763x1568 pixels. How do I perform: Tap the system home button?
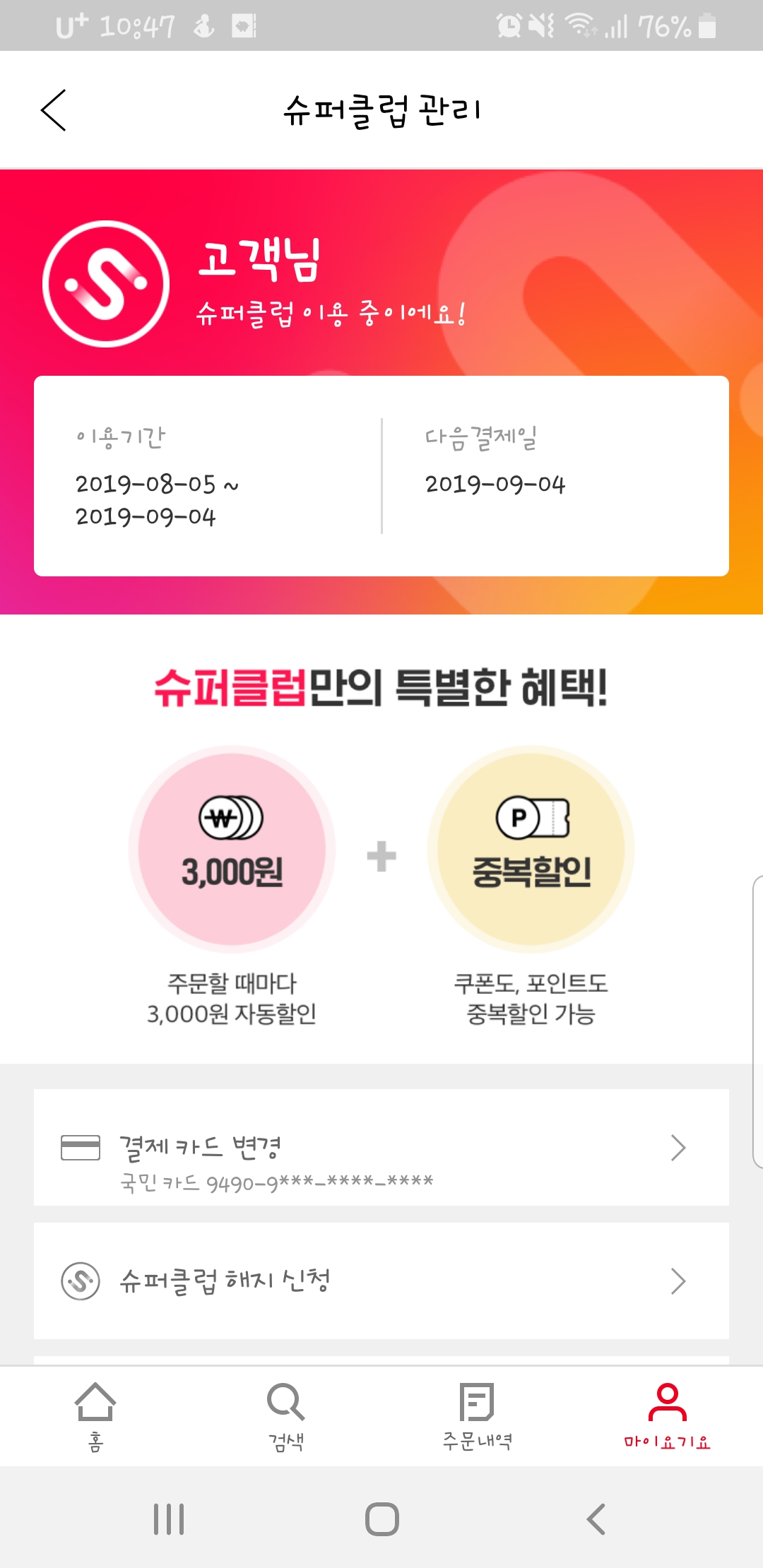[381, 1519]
